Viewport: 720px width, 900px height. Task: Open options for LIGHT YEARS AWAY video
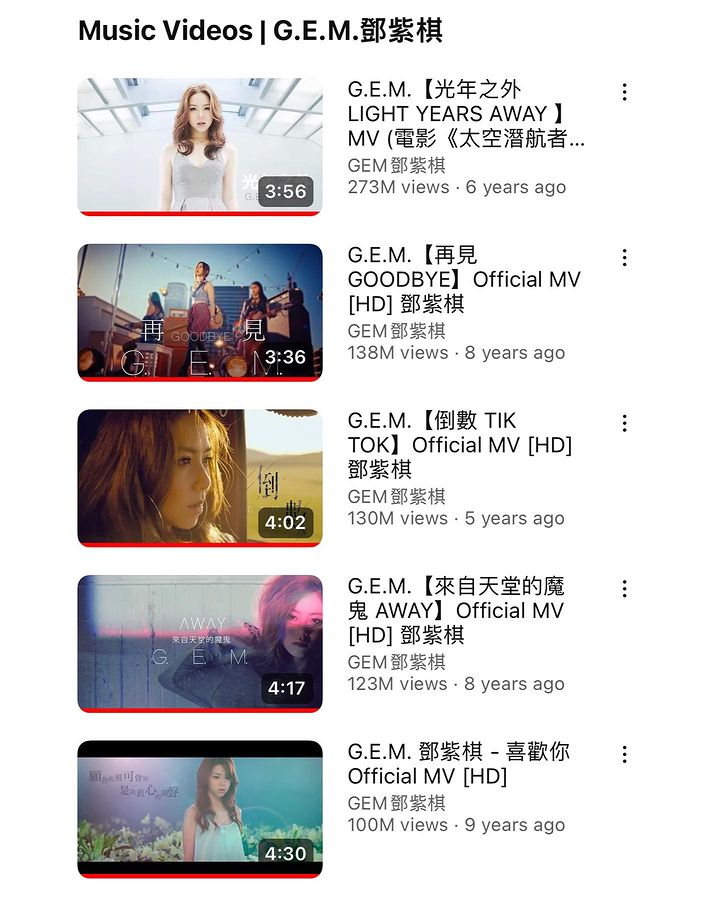[625, 92]
